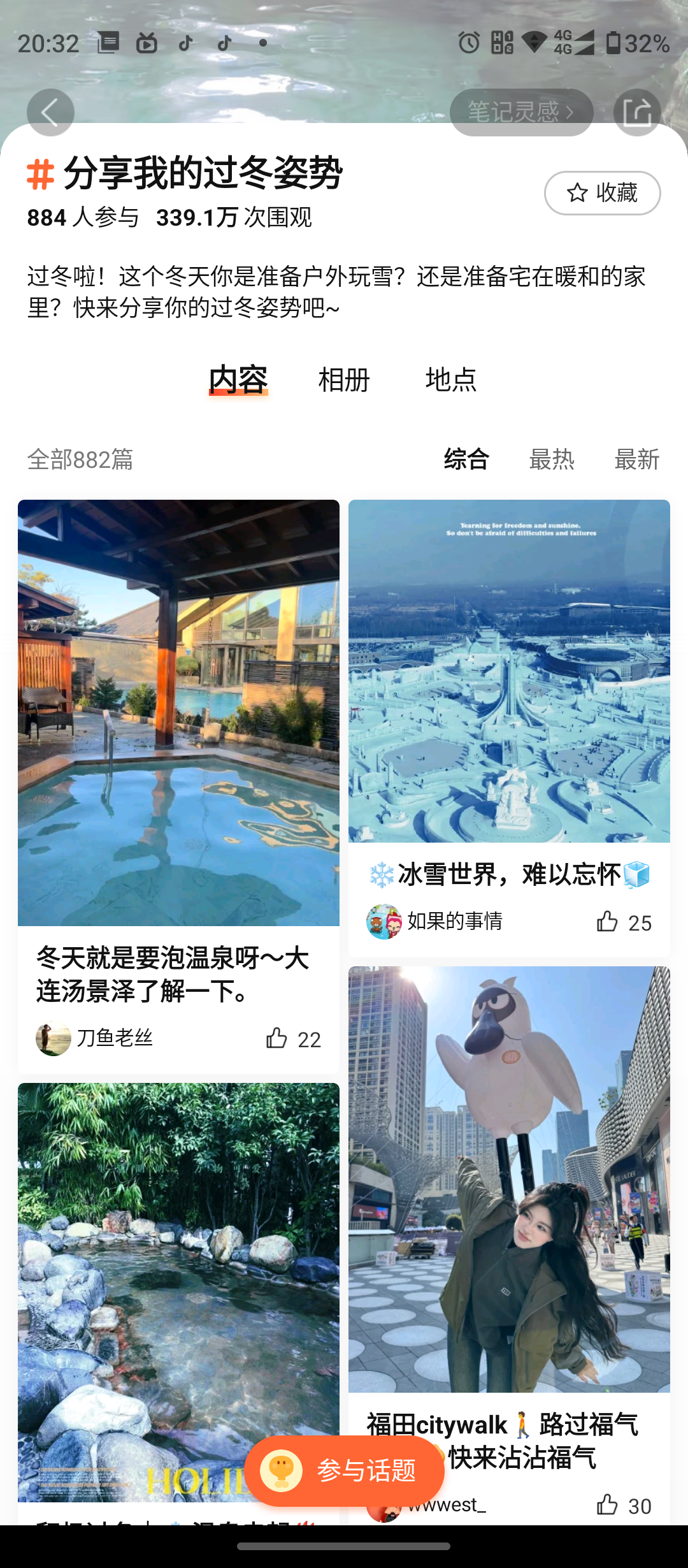The width and height of the screenshot is (688, 1568).
Task: Select the 综合 sort filter
Action: click(x=466, y=460)
